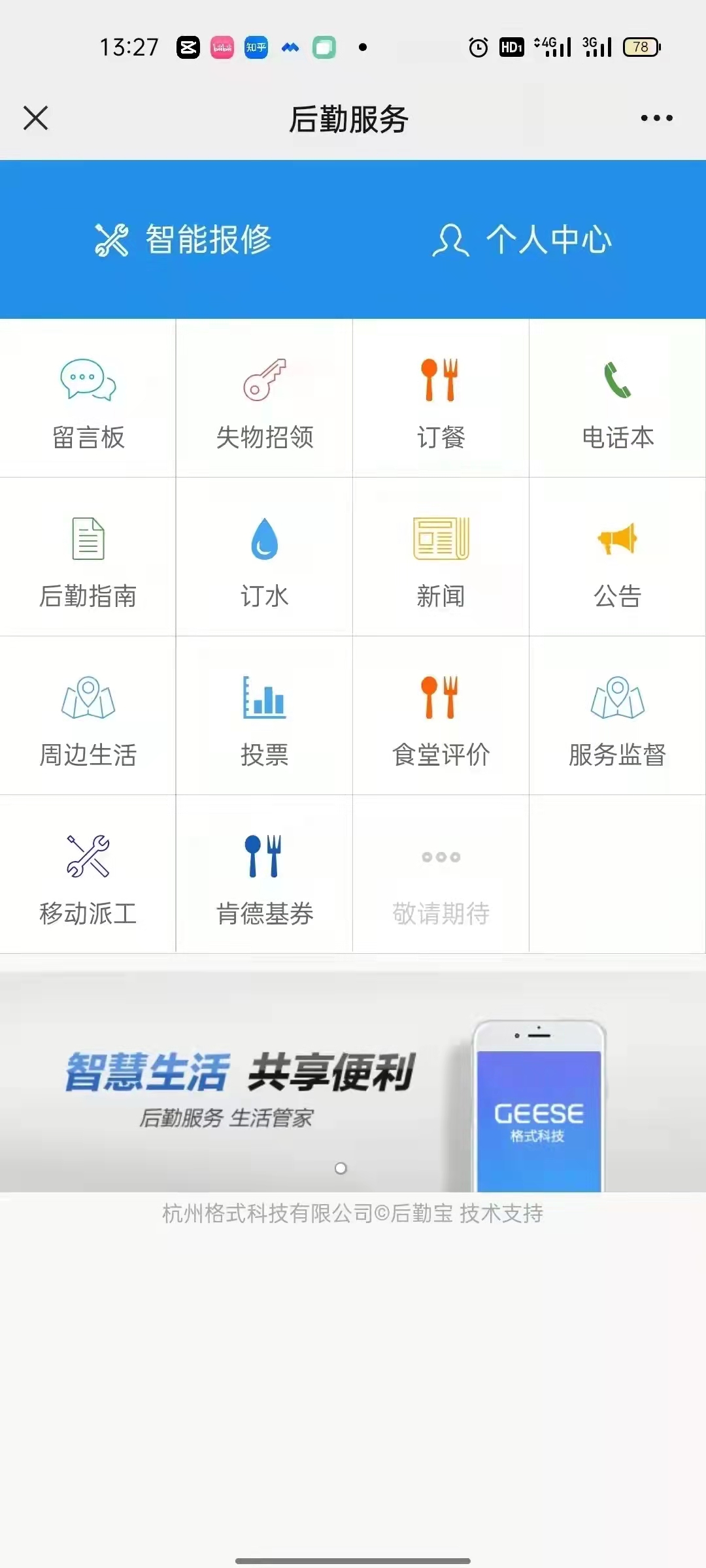Image resolution: width=706 pixels, height=1568 pixels.
Task: Open 周边生活 nearby life
Action: 88,716
